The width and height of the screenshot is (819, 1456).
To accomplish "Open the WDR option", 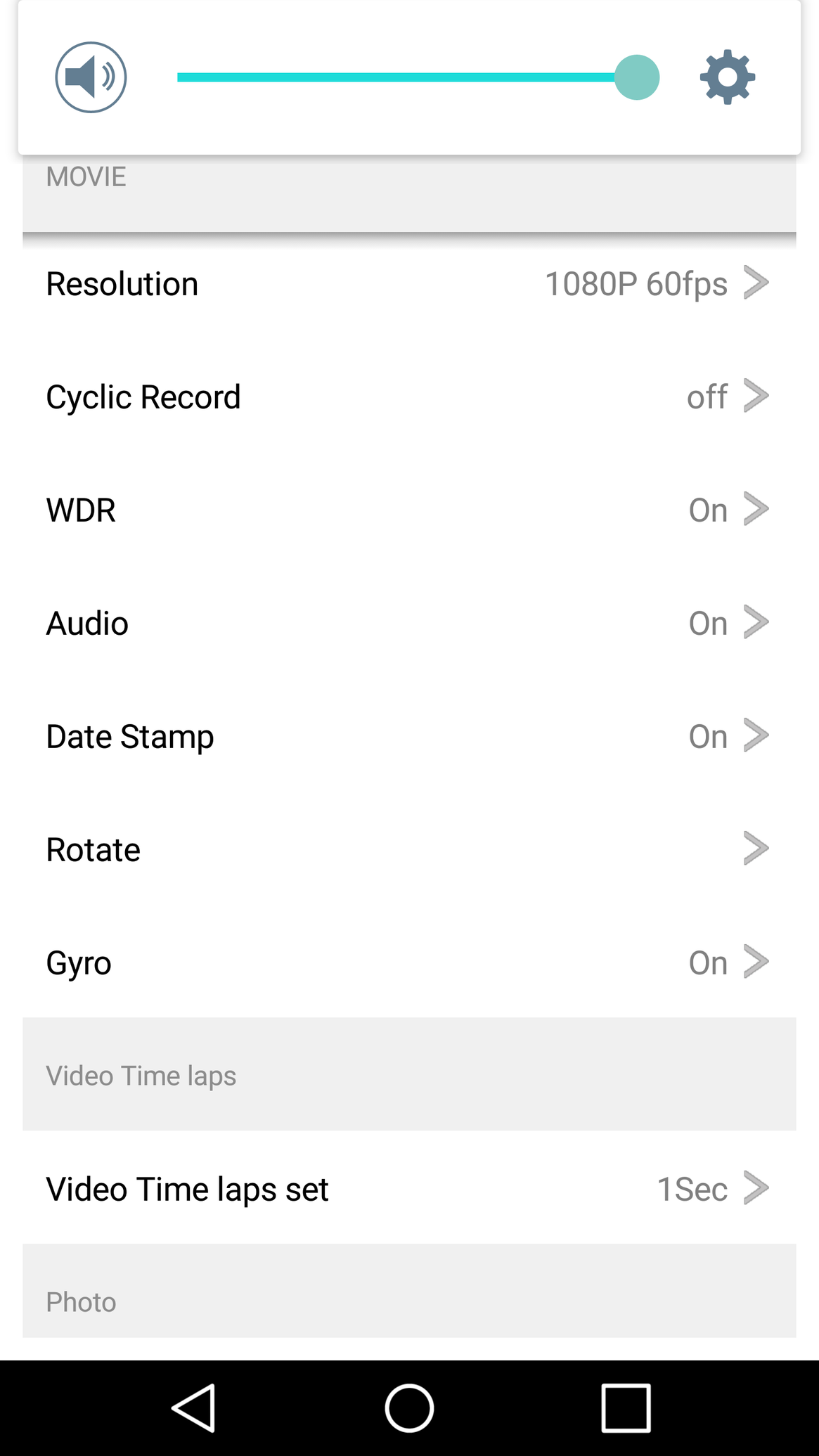I will [x=409, y=510].
